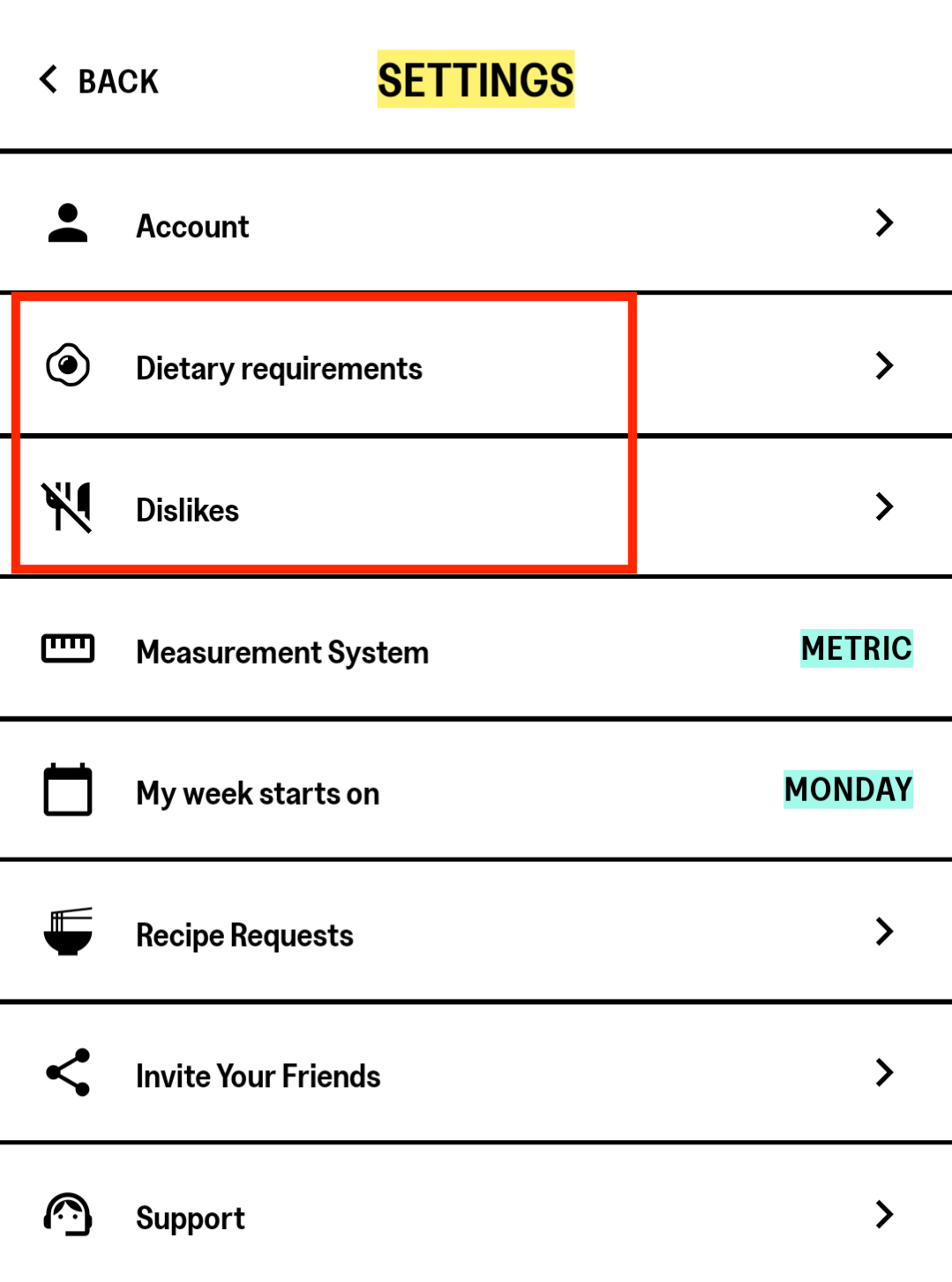Toggle the METRIC measurement system setting
This screenshot has width=952, height=1282.
coord(855,648)
